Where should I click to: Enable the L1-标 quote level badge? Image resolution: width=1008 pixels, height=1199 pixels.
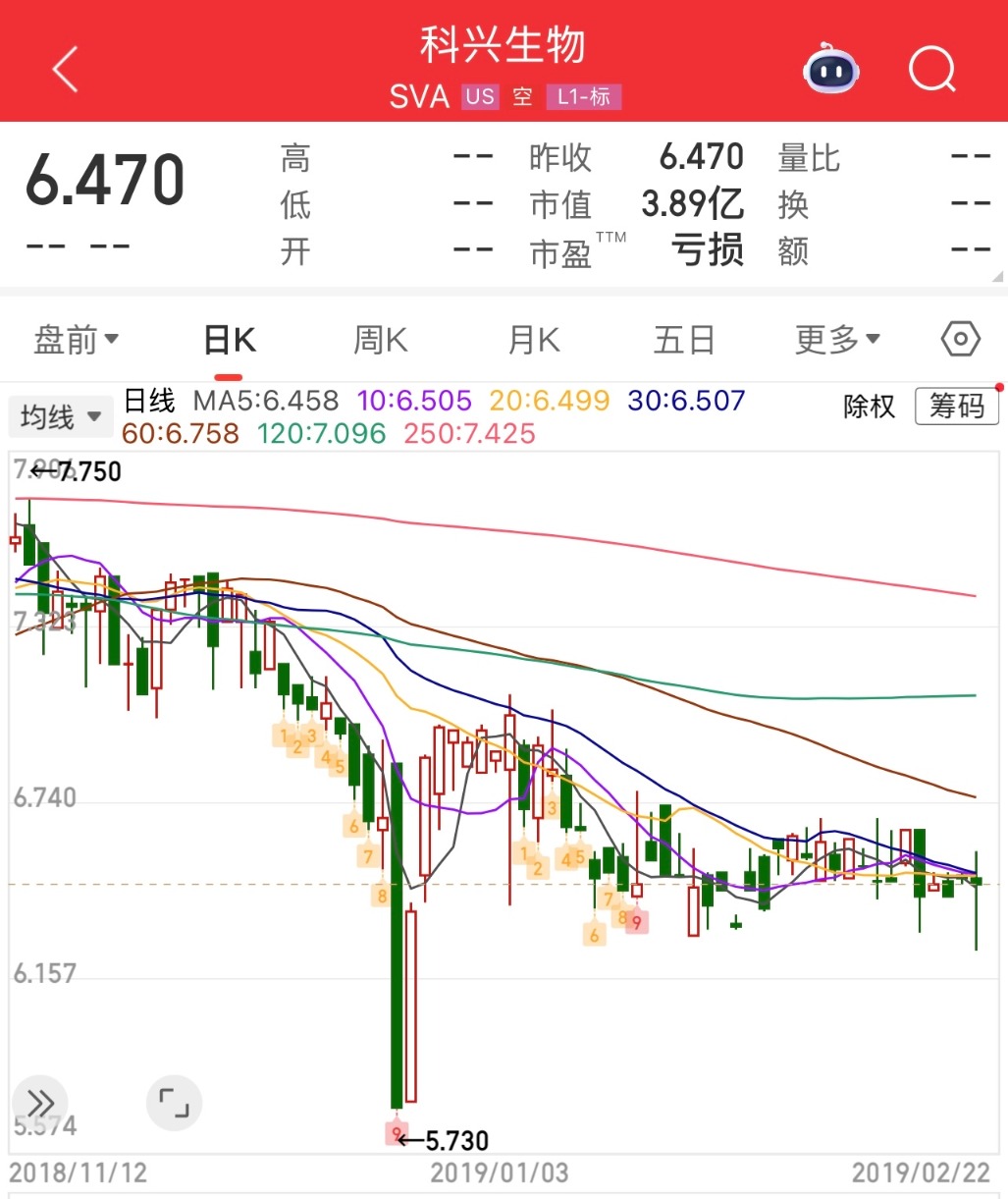pos(583,96)
